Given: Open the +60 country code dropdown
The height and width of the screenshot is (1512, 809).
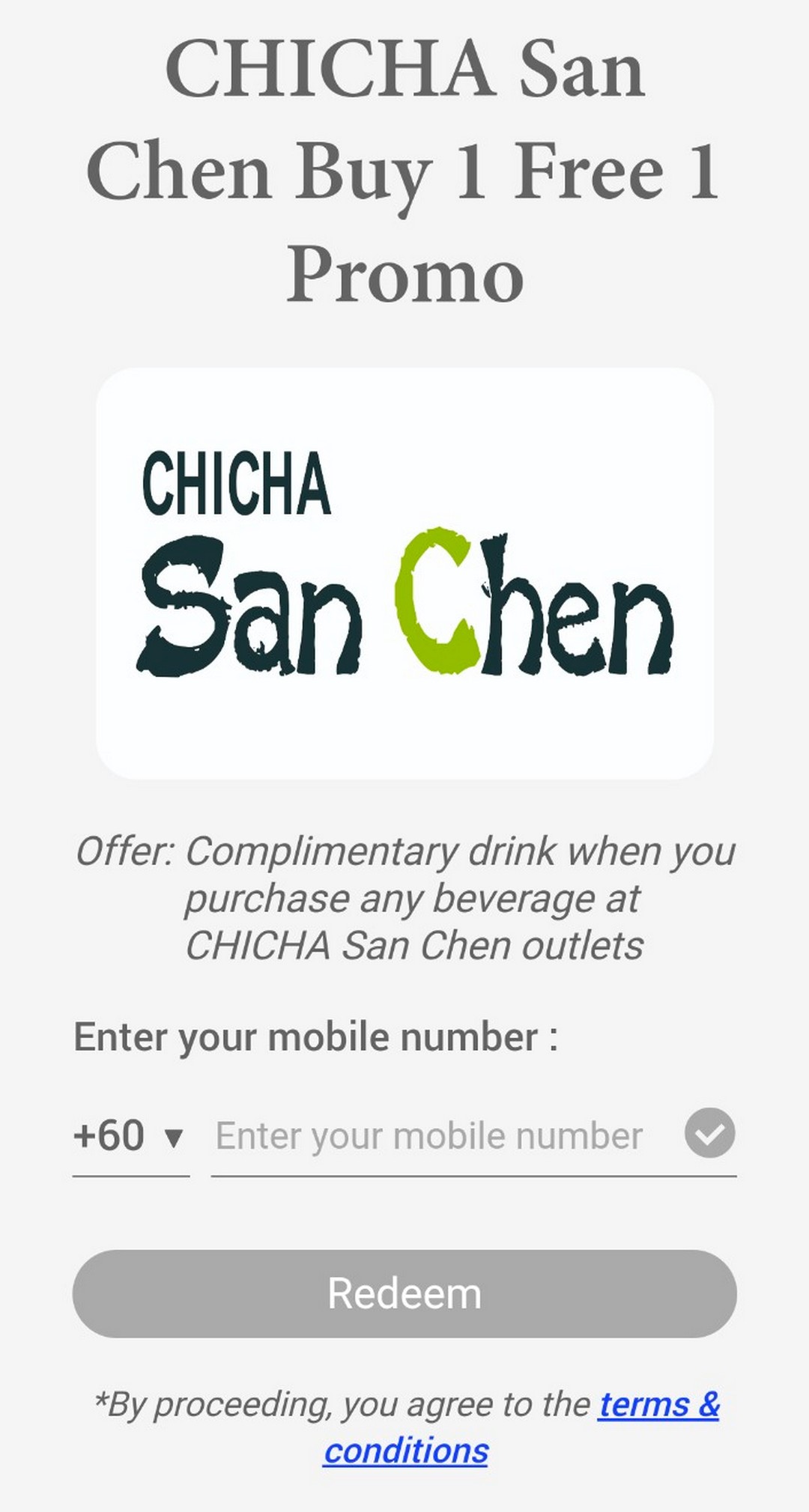Looking at the screenshot, I should pyautogui.click(x=130, y=1136).
